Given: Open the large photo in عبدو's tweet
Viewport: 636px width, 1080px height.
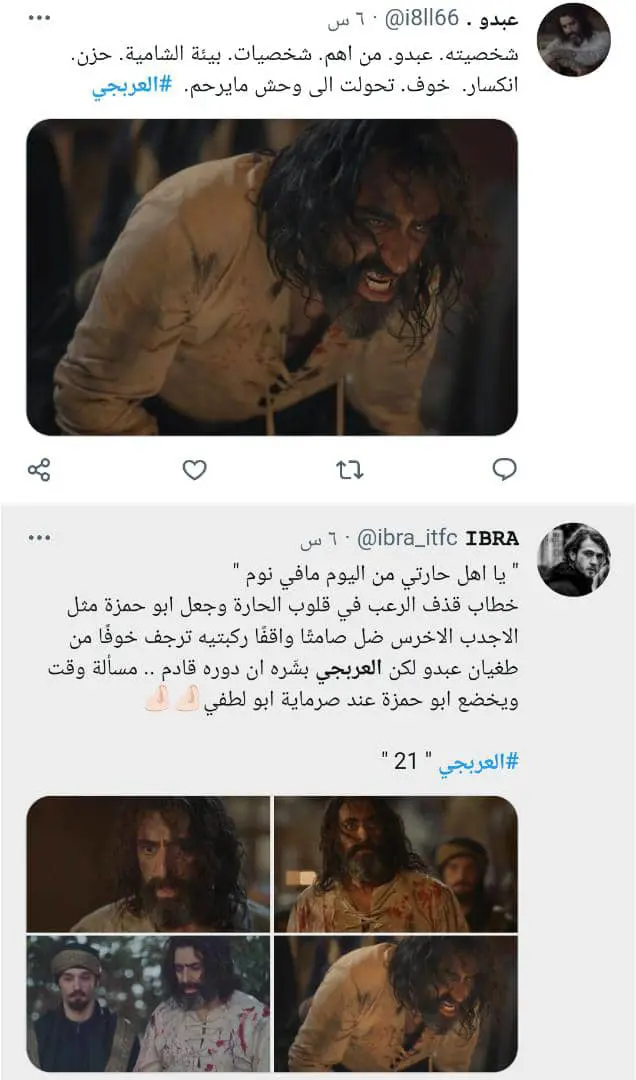Looking at the screenshot, I should click(x=273, y=277).
